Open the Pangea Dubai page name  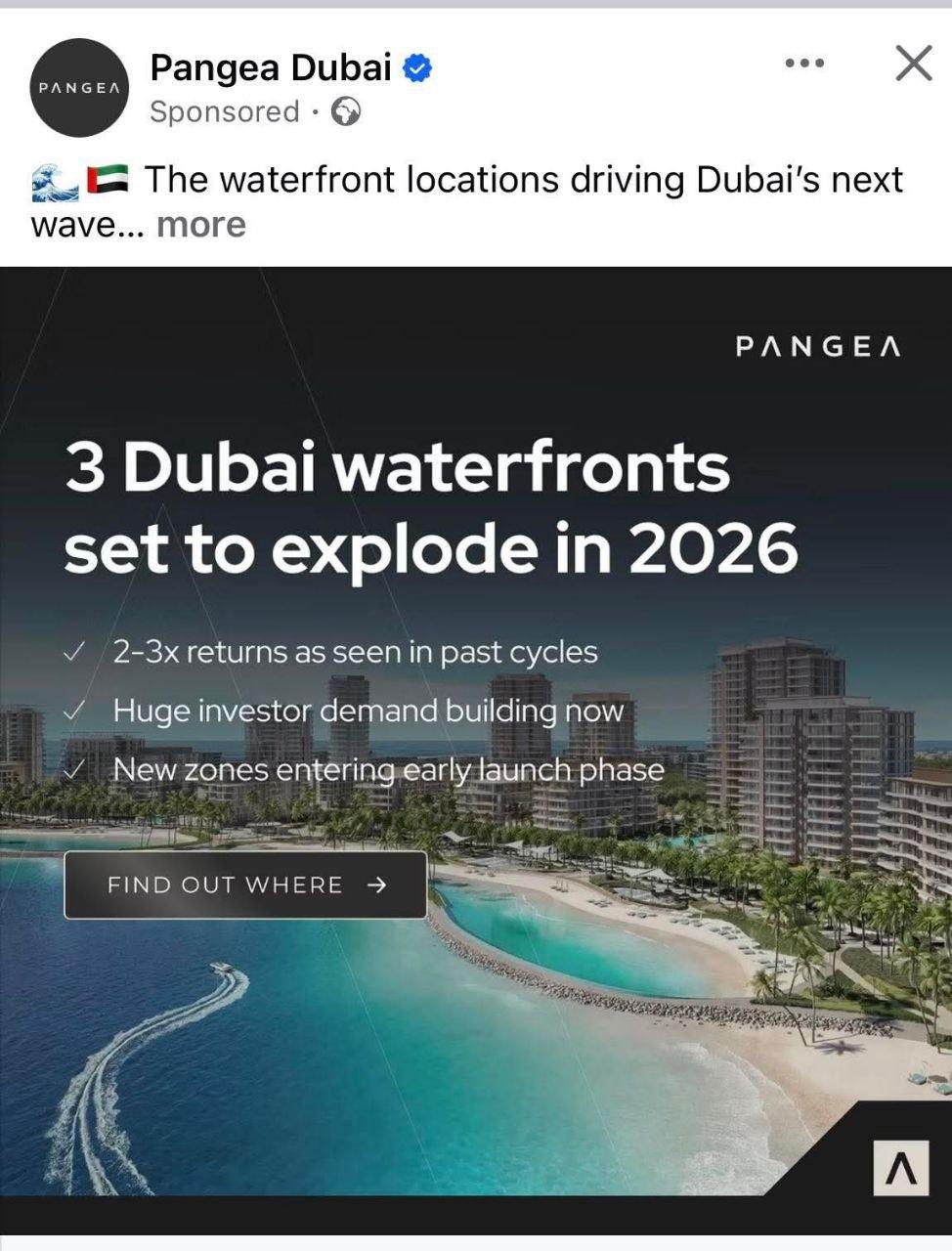pyautogui.click(x=270, y=67)
